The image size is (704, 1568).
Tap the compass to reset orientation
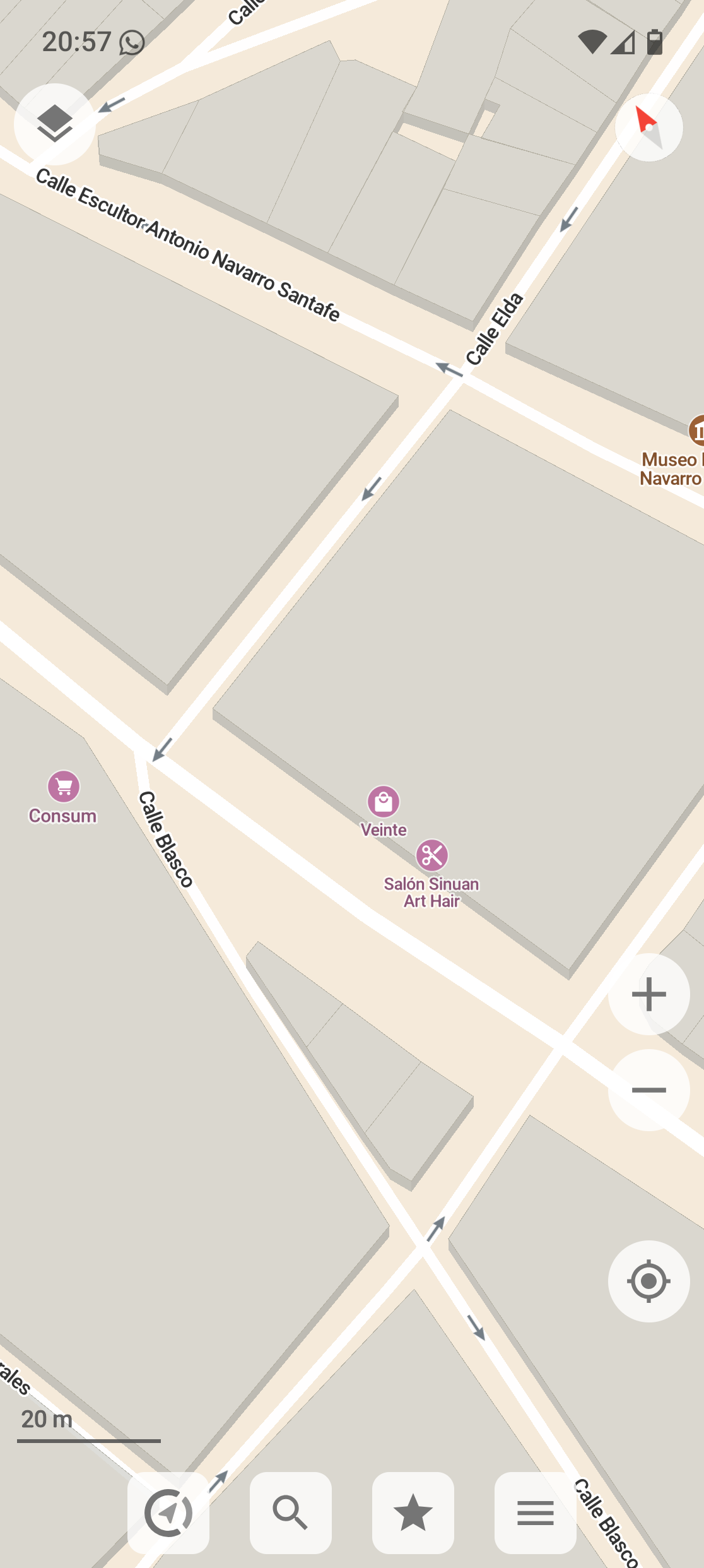click(648, 128)
